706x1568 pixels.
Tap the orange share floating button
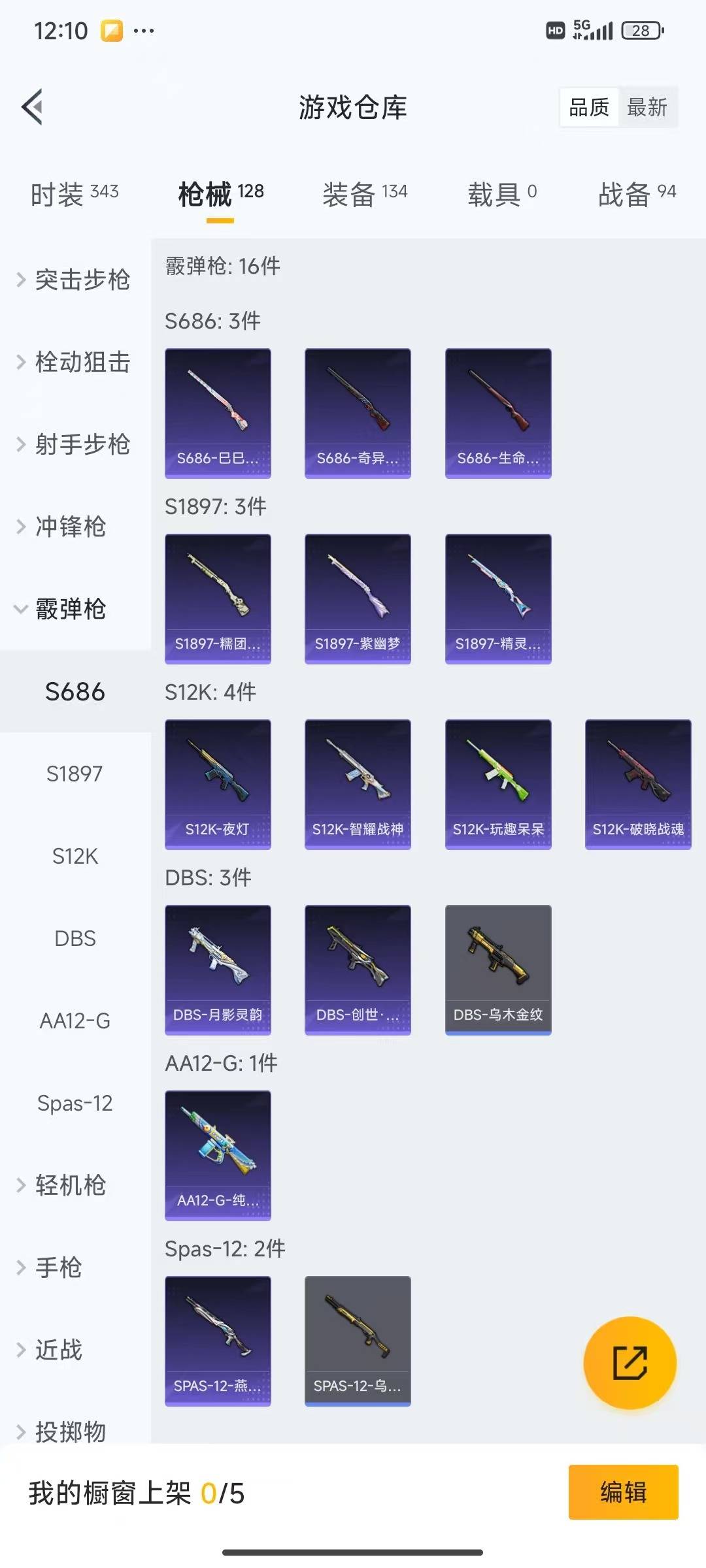coord(630,1362)
